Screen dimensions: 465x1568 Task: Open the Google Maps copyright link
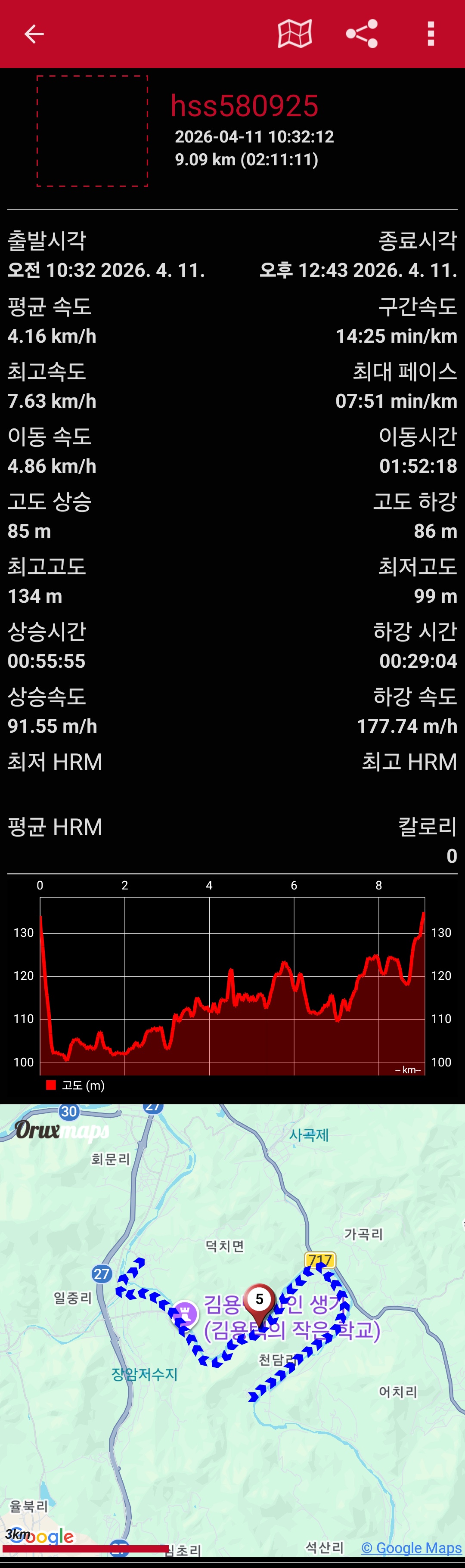[412, 1548]
